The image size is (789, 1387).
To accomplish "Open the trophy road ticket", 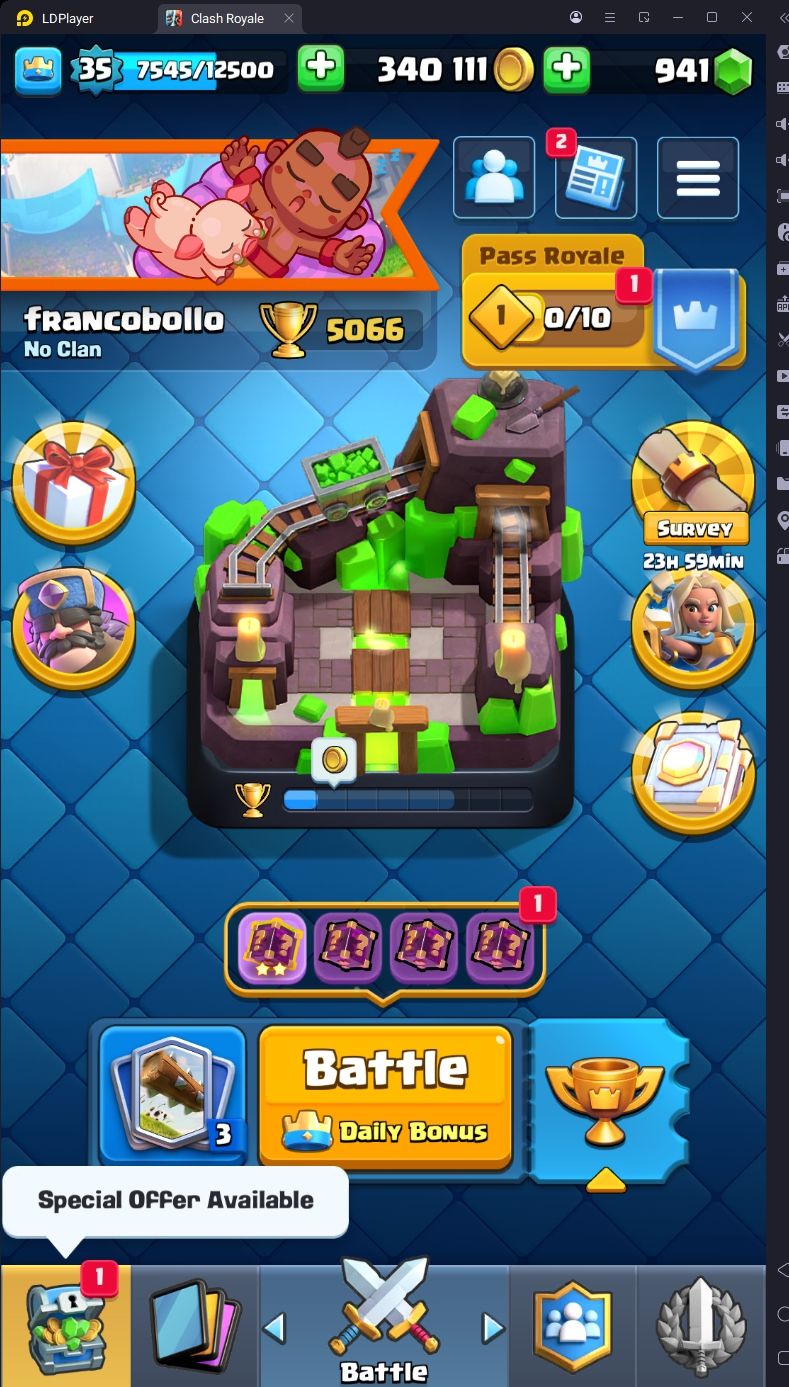I will pyautogui.click(x=605, y=1098).
